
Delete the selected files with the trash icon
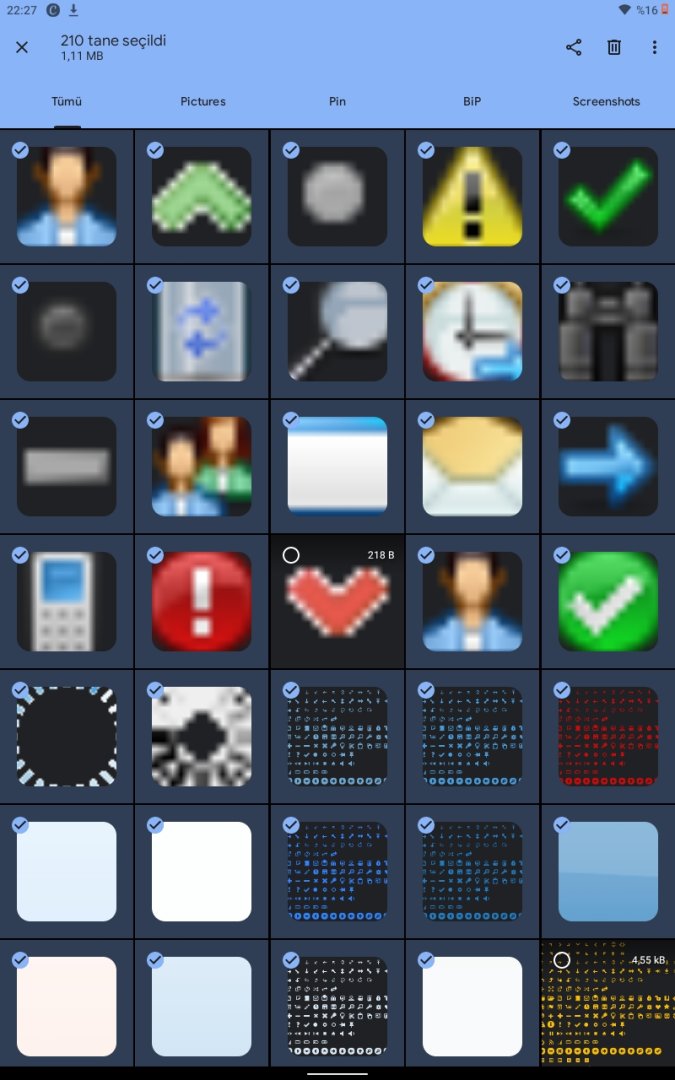[614, 47]
